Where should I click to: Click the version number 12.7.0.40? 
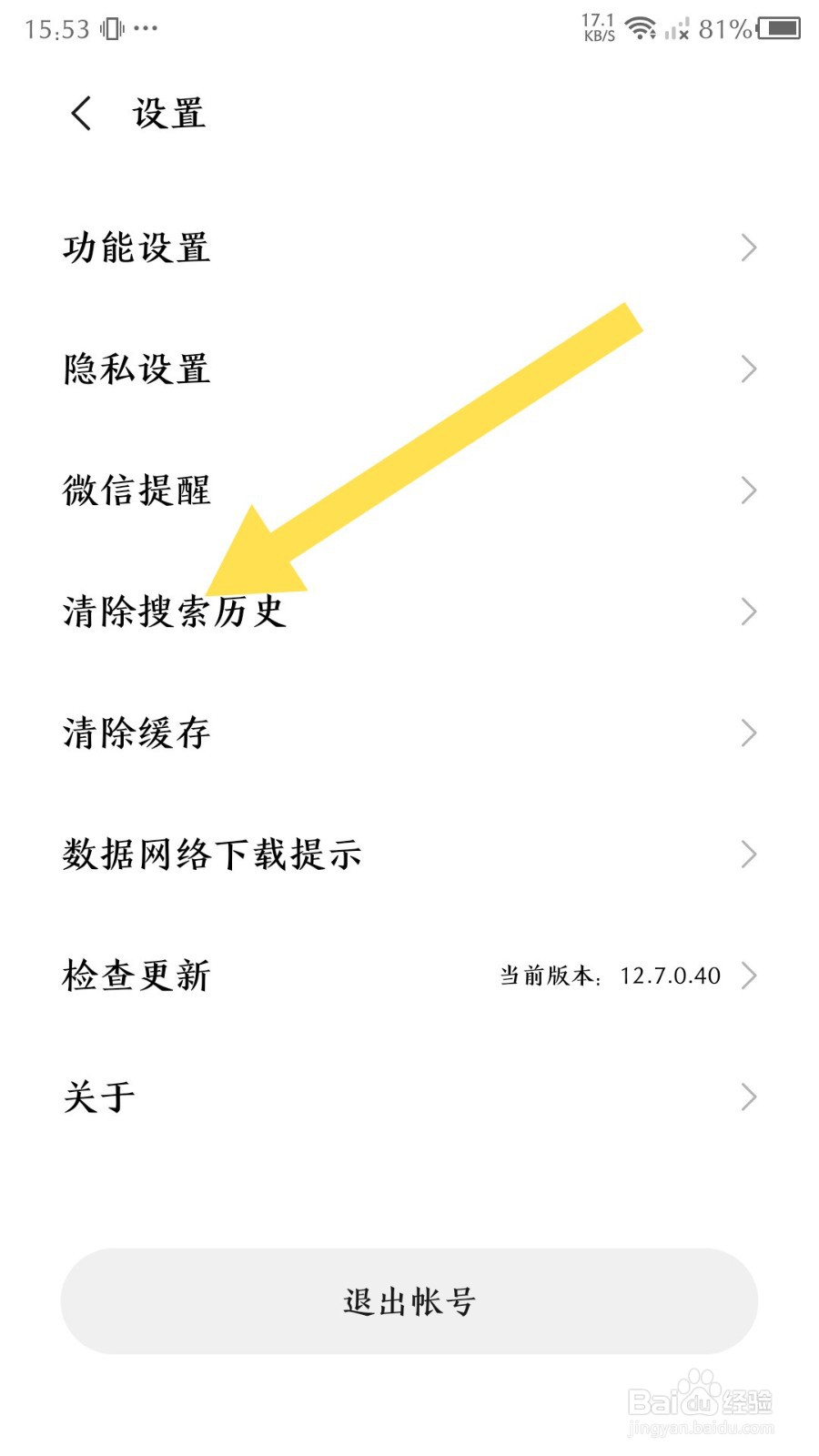pyautogui.click(x=669, y=976)
